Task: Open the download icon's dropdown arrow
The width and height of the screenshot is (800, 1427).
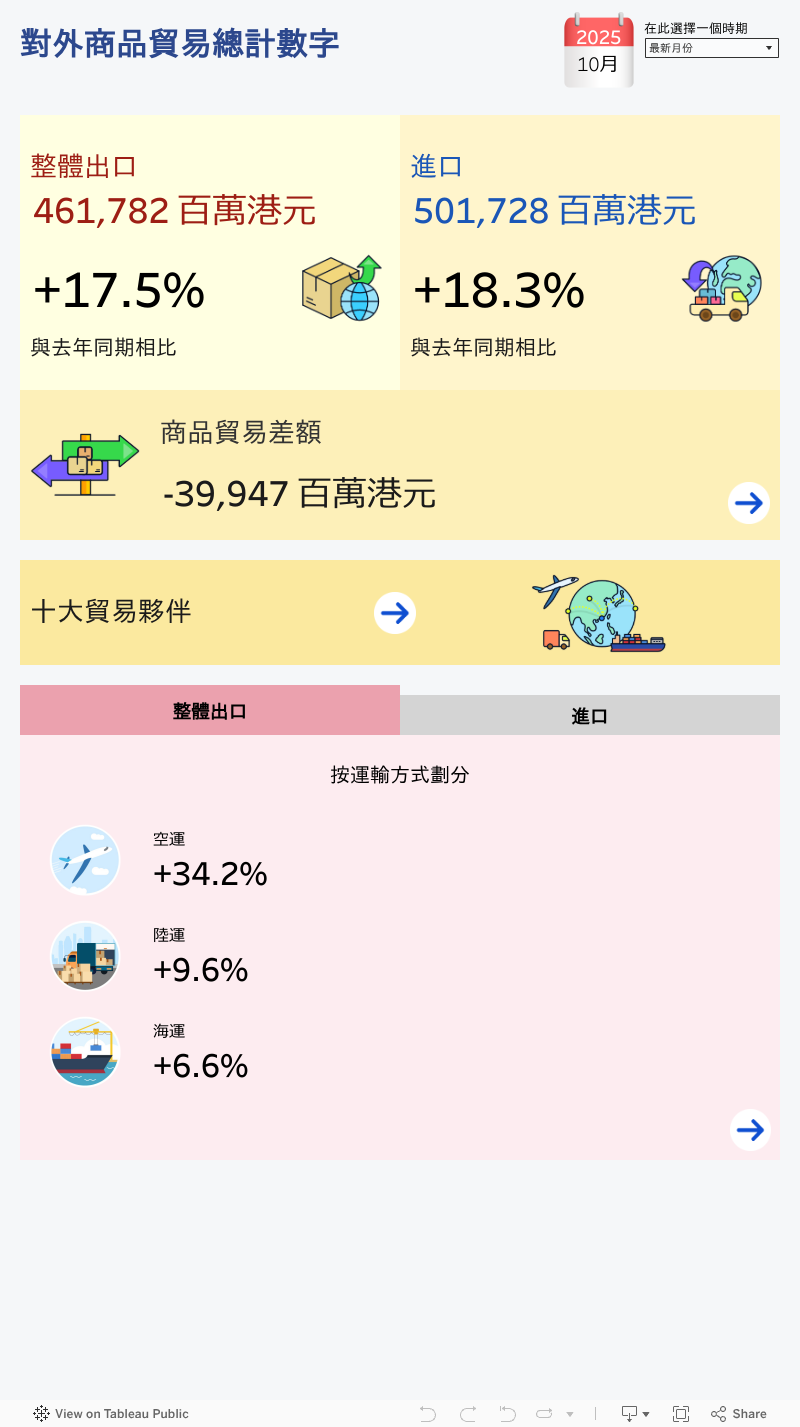Action: pyautogui.click(x=646, y=1413)
